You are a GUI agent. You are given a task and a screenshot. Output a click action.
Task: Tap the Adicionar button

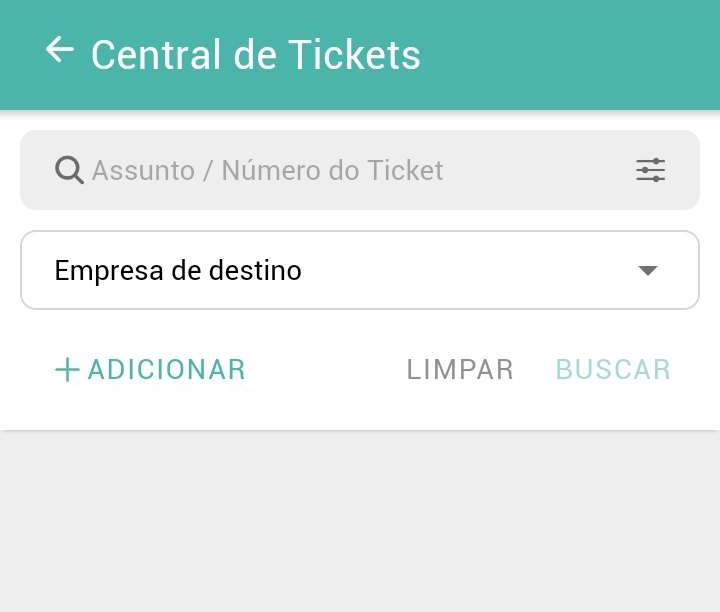tap(150, 370)
